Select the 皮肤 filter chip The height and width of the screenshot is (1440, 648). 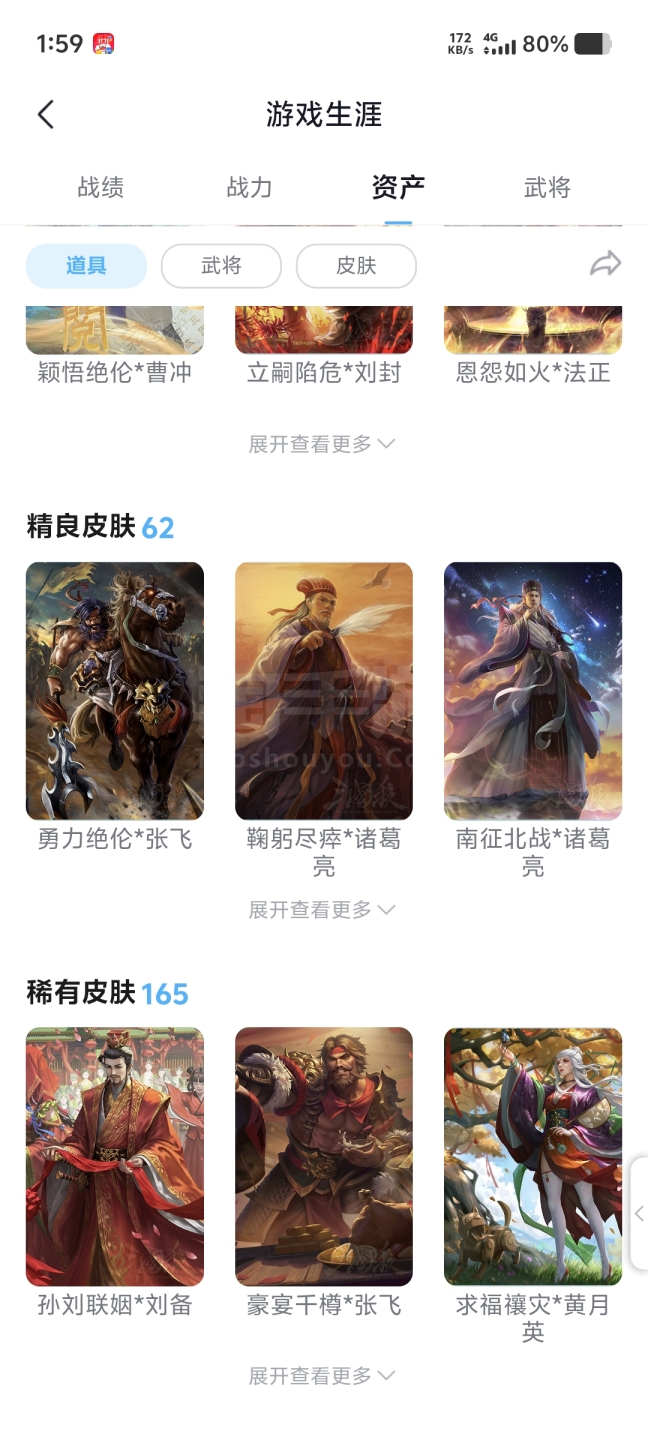(x=356, y=266)
